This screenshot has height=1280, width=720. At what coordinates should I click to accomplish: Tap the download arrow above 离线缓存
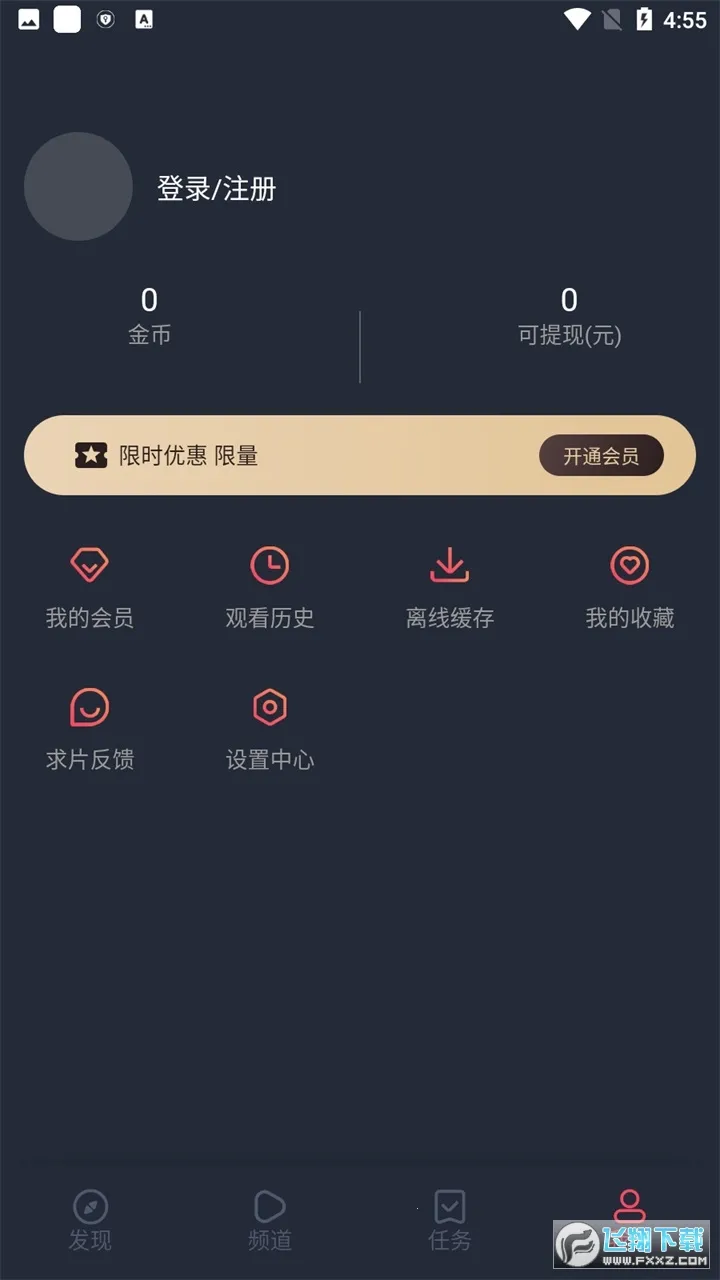point(449,565)
